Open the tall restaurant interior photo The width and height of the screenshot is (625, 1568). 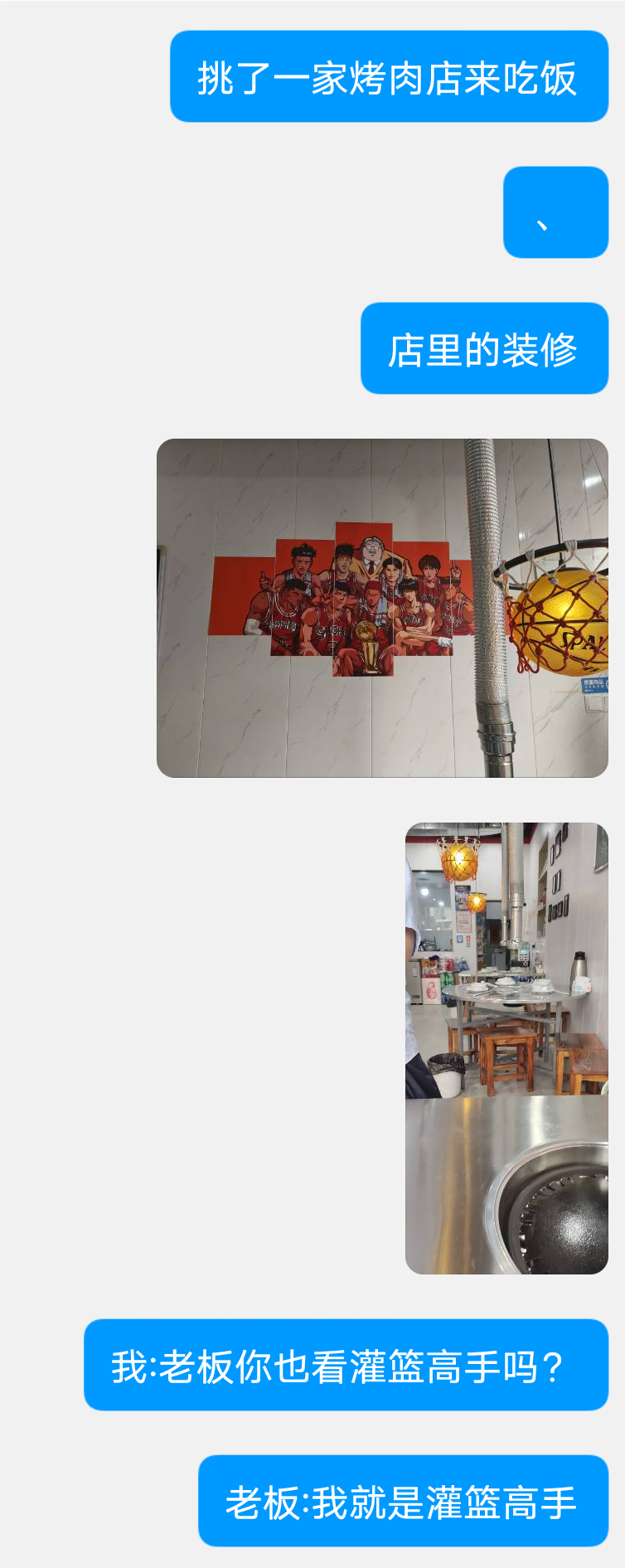[x=506, y=1047]
